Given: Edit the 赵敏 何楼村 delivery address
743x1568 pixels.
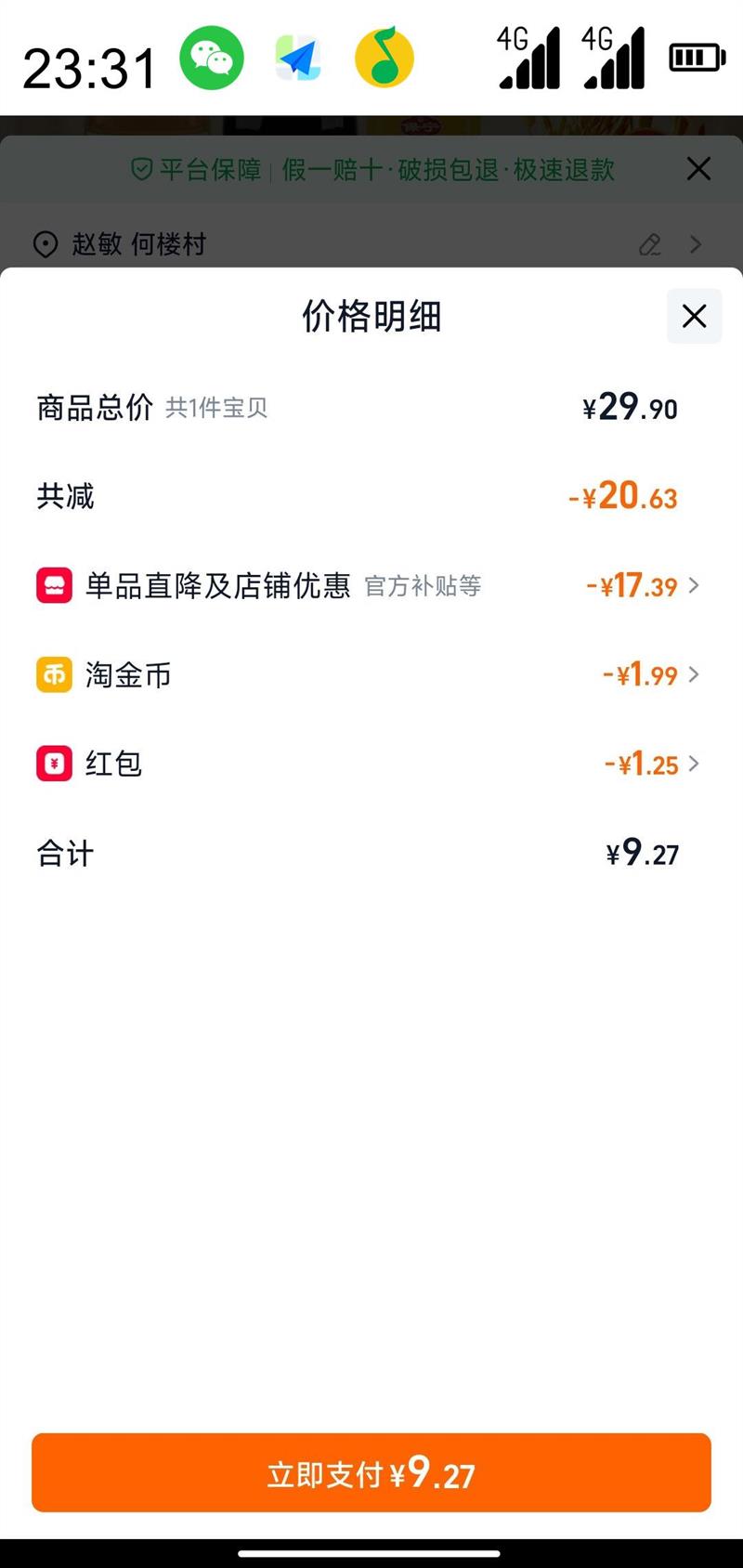Looking at the screenshot, I should (x=650, y=244).
